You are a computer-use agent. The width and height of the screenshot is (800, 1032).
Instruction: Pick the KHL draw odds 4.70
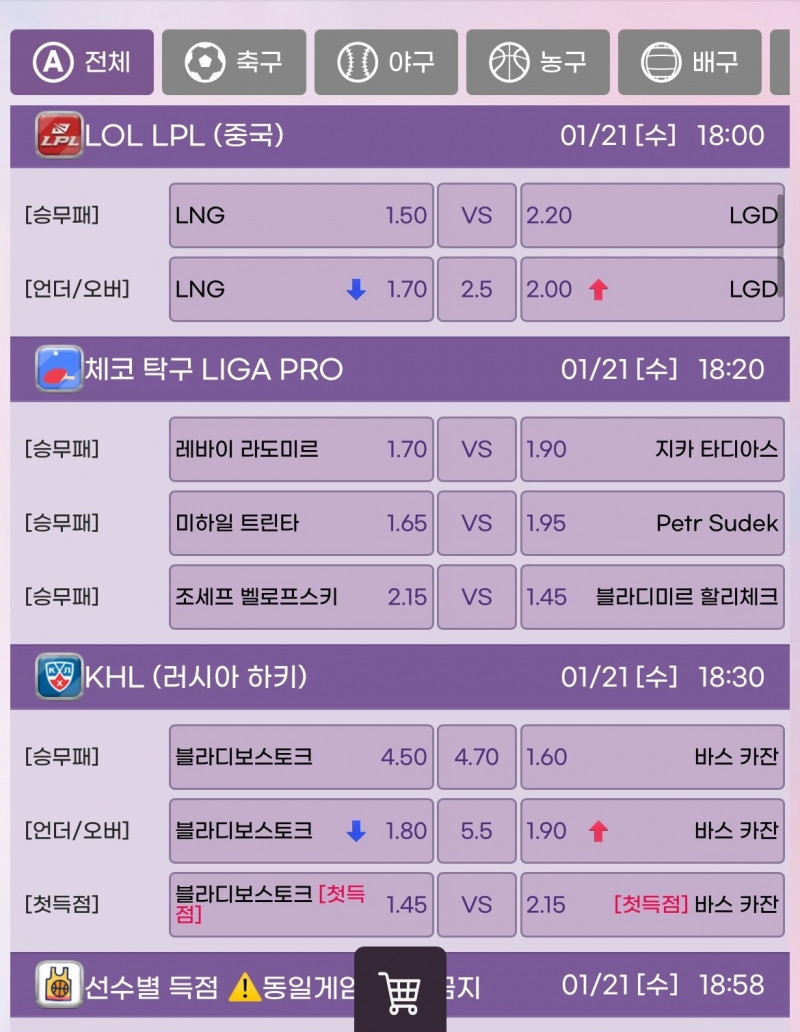477,757
